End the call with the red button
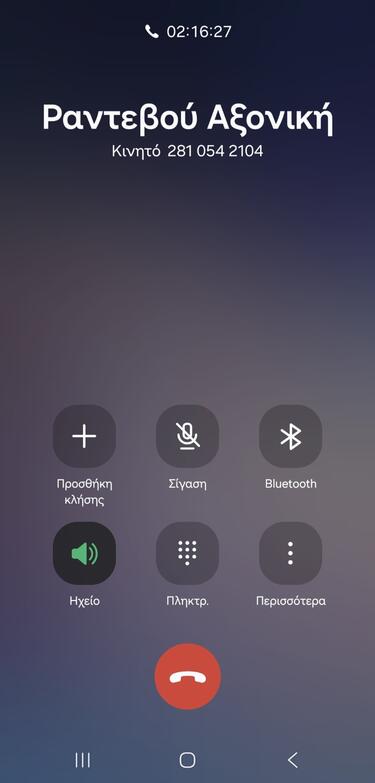Image resolution: width=375 pixels, height=783 pixels. coord(188,676)
